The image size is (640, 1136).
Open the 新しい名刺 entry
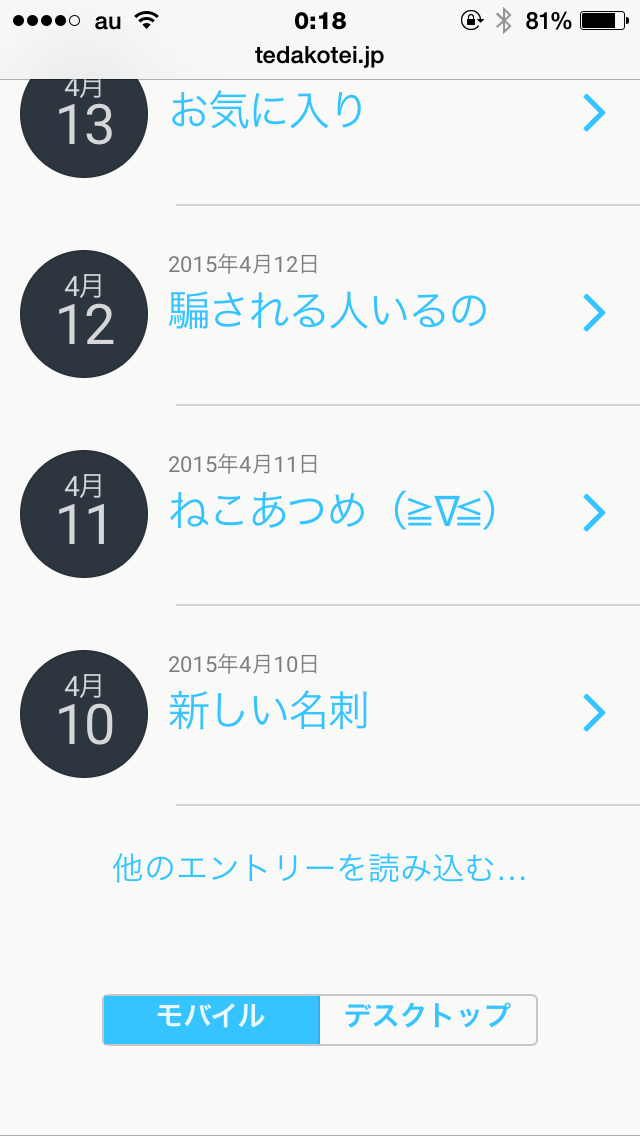[x=268, y=712]
